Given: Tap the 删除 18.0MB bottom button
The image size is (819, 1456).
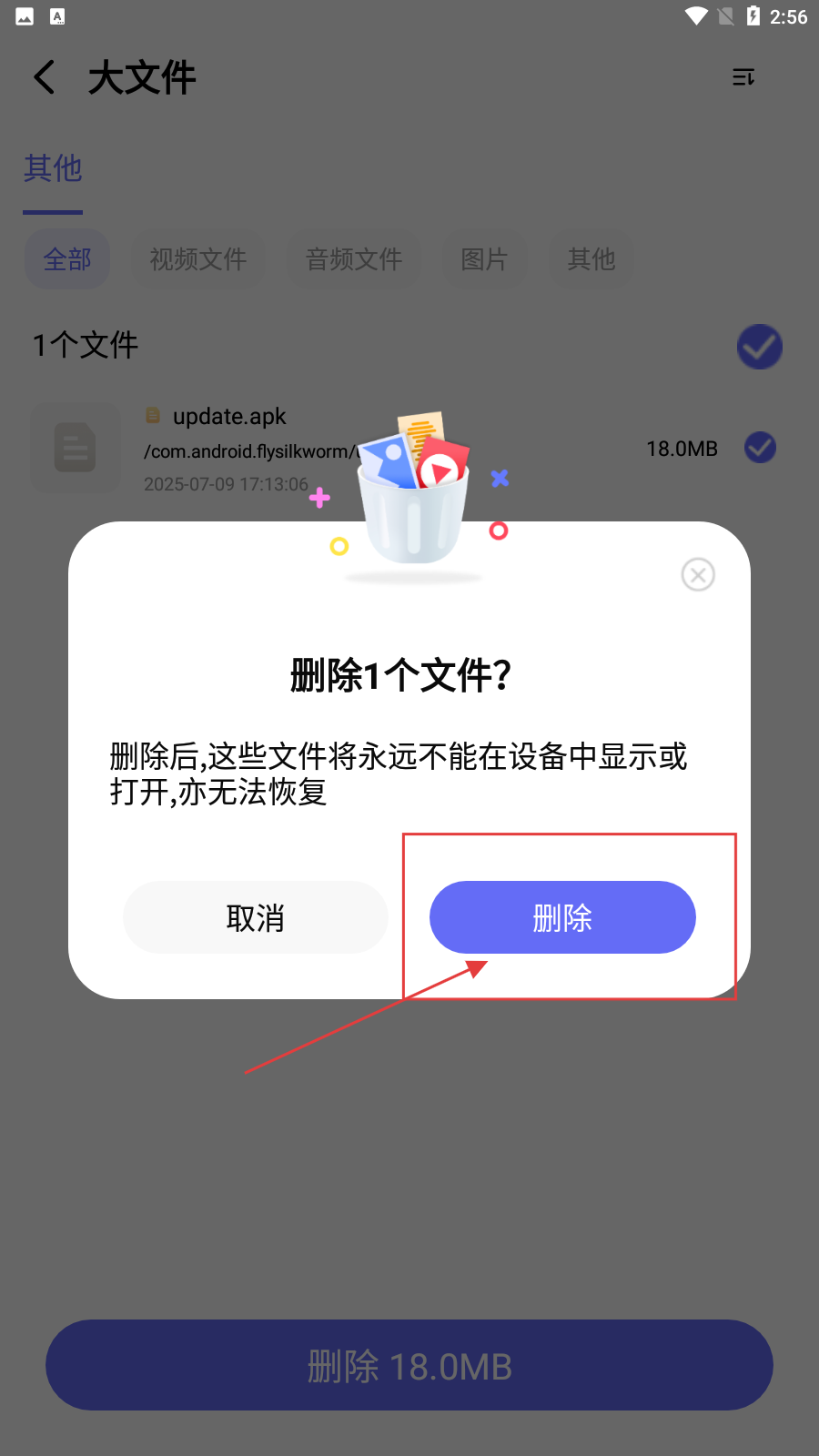Looking at the screenshot, I should click(x=409, y=1365).
